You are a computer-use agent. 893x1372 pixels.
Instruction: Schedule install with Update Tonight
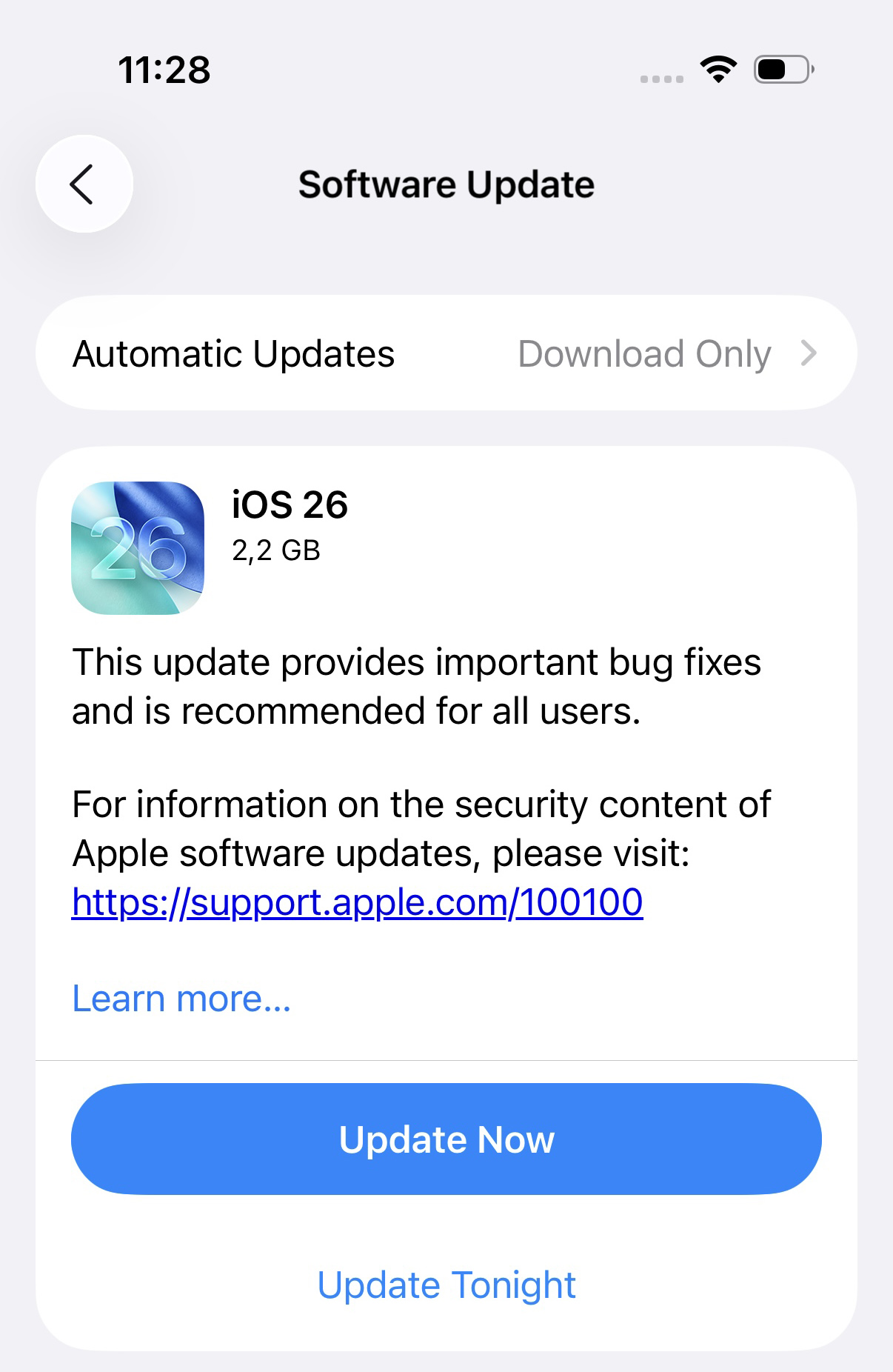446,1285
